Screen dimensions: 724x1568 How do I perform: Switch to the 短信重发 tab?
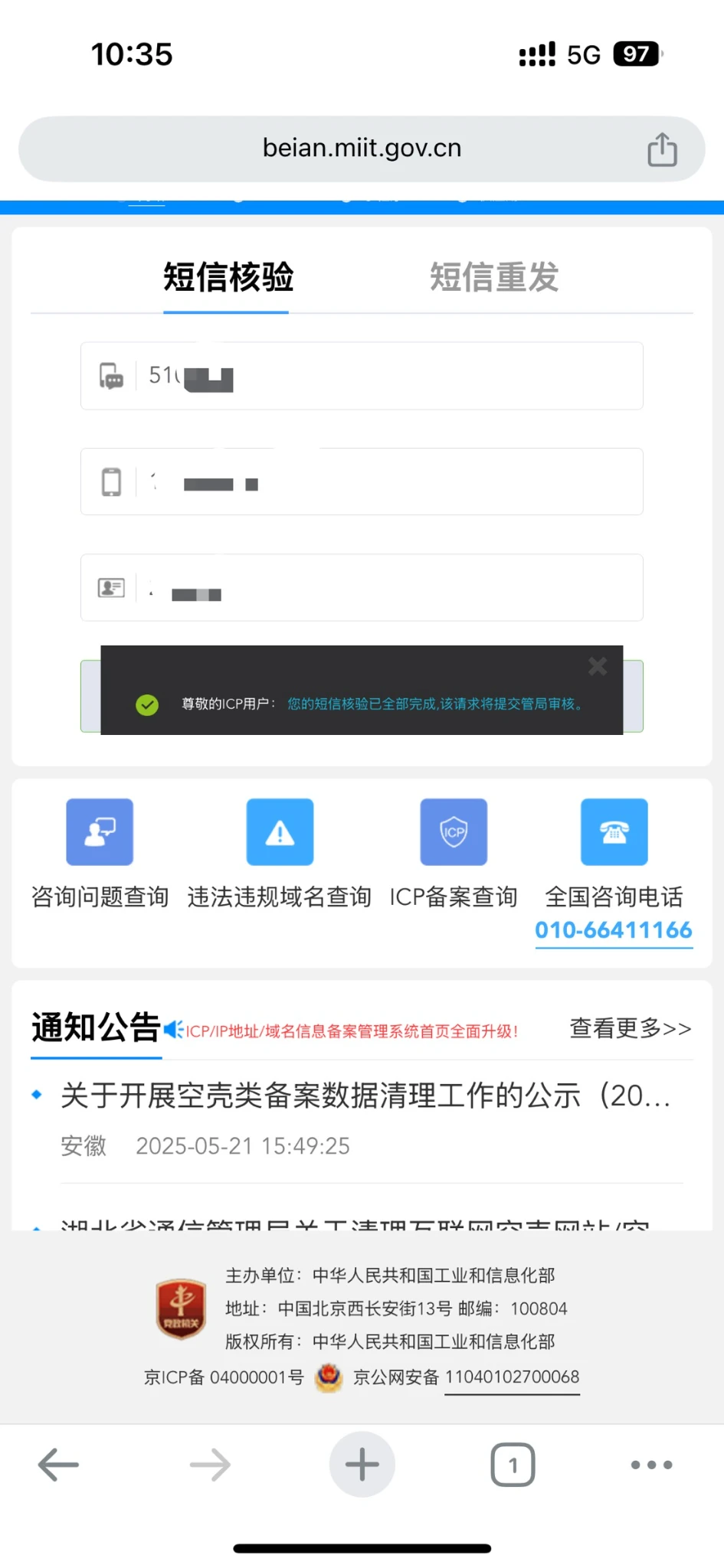click(x=493, y=277)
